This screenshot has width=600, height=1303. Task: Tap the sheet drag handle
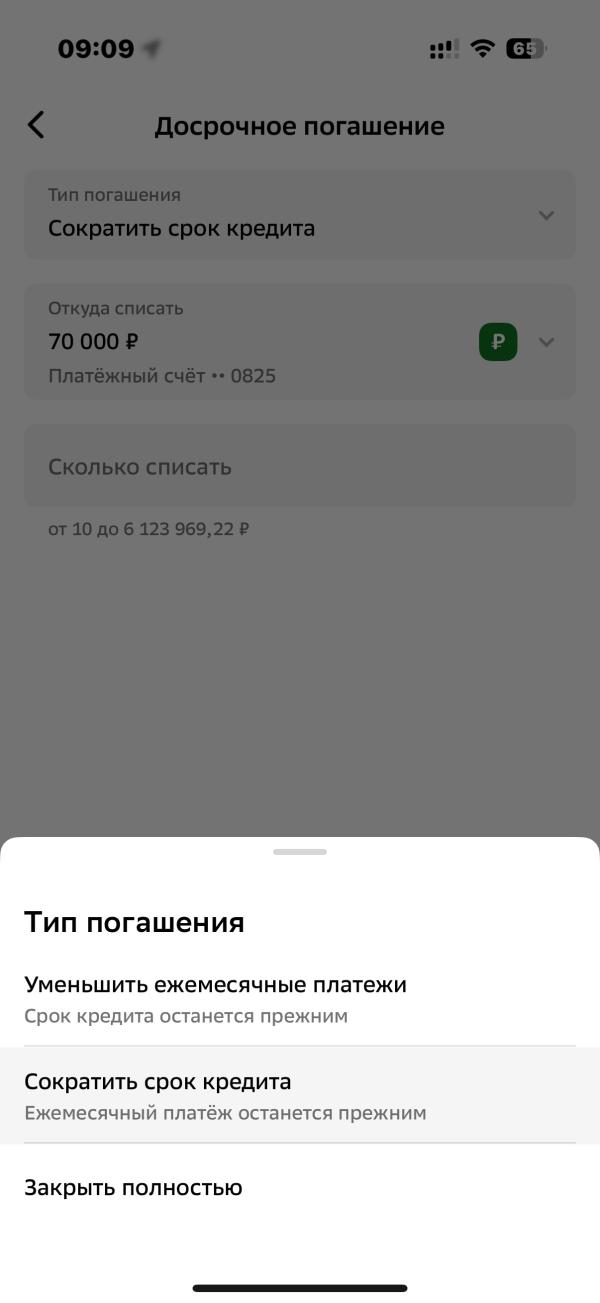pyautogui.click(x=300, y=852)
